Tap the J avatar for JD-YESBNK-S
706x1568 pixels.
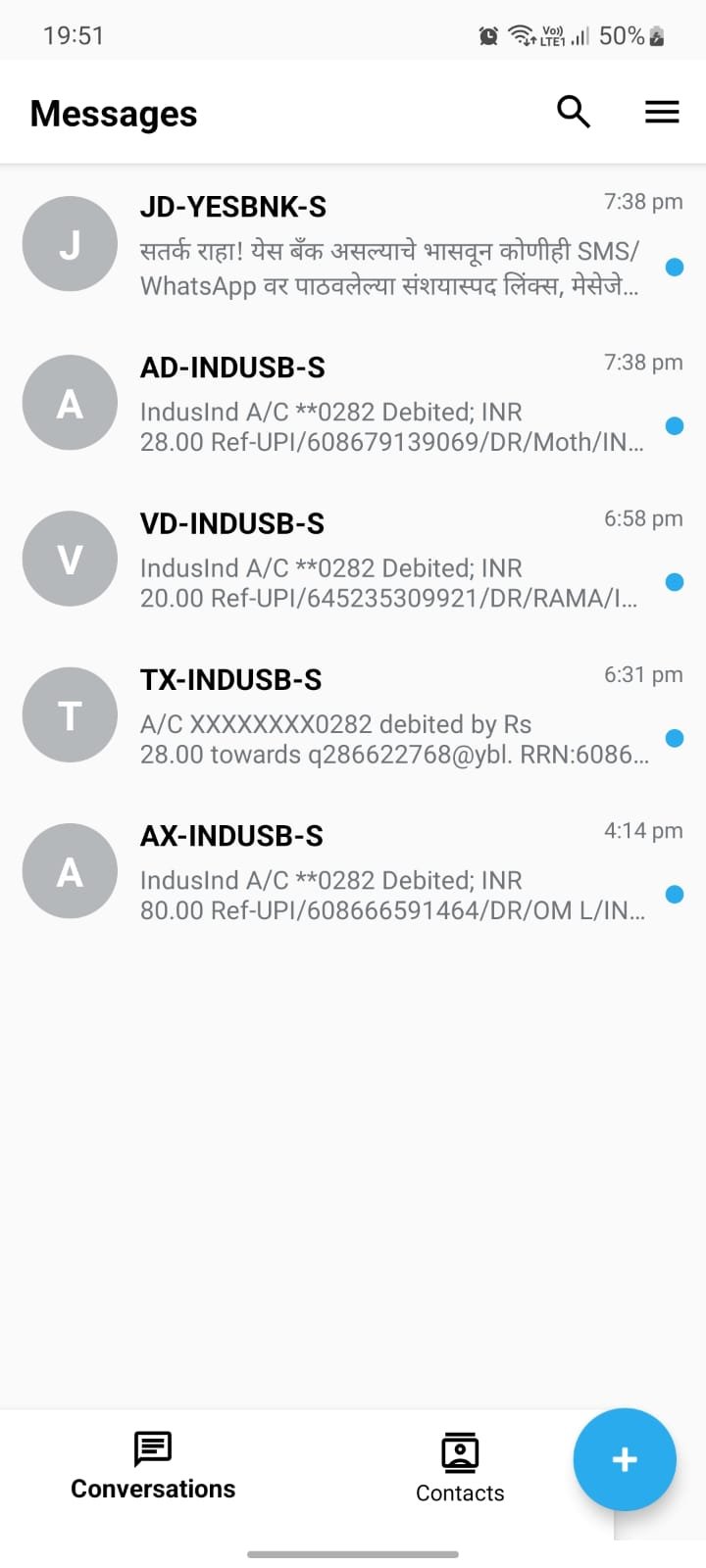[x=70, y=244]
